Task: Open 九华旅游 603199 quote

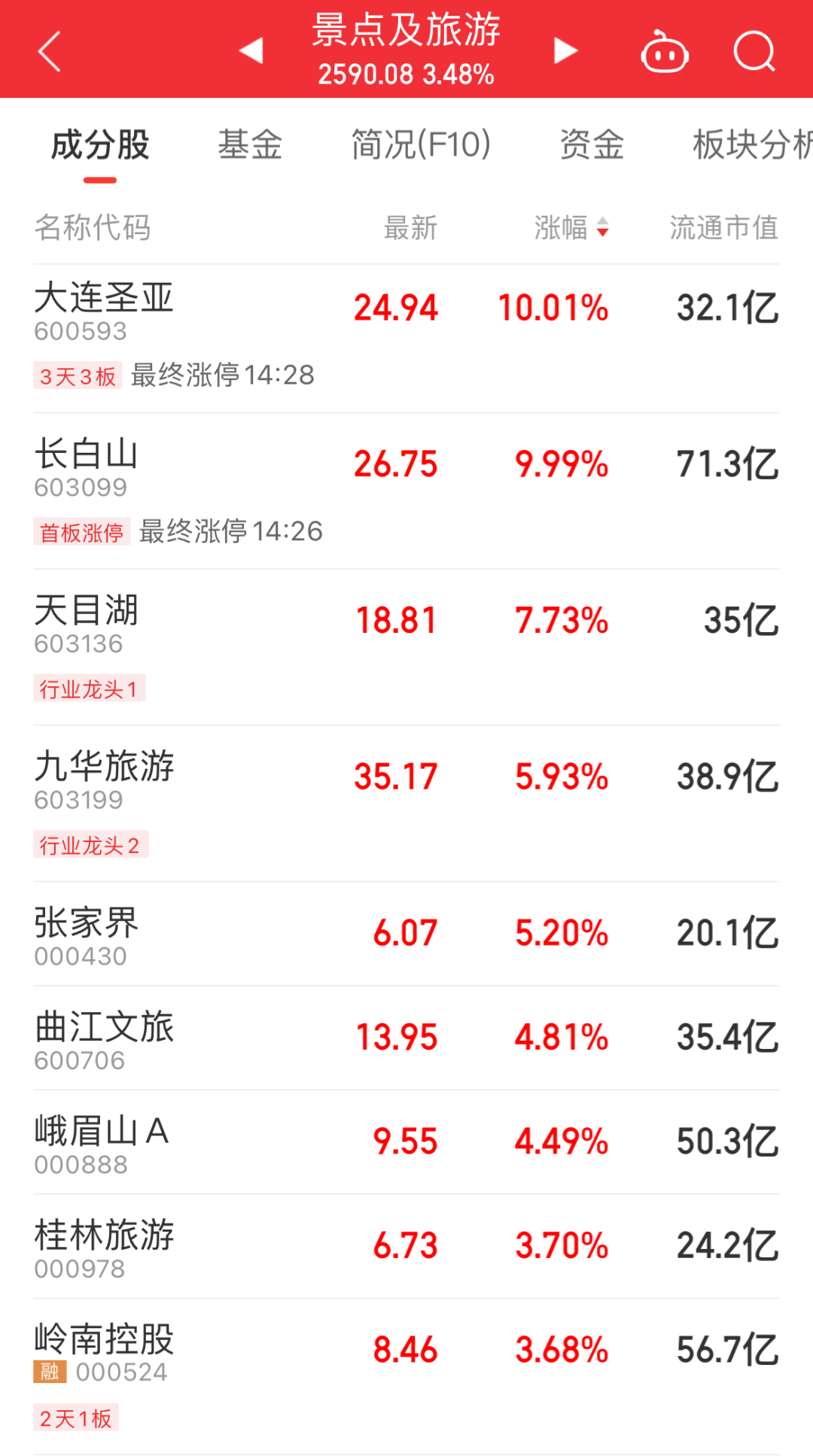Action: [406, 804]
